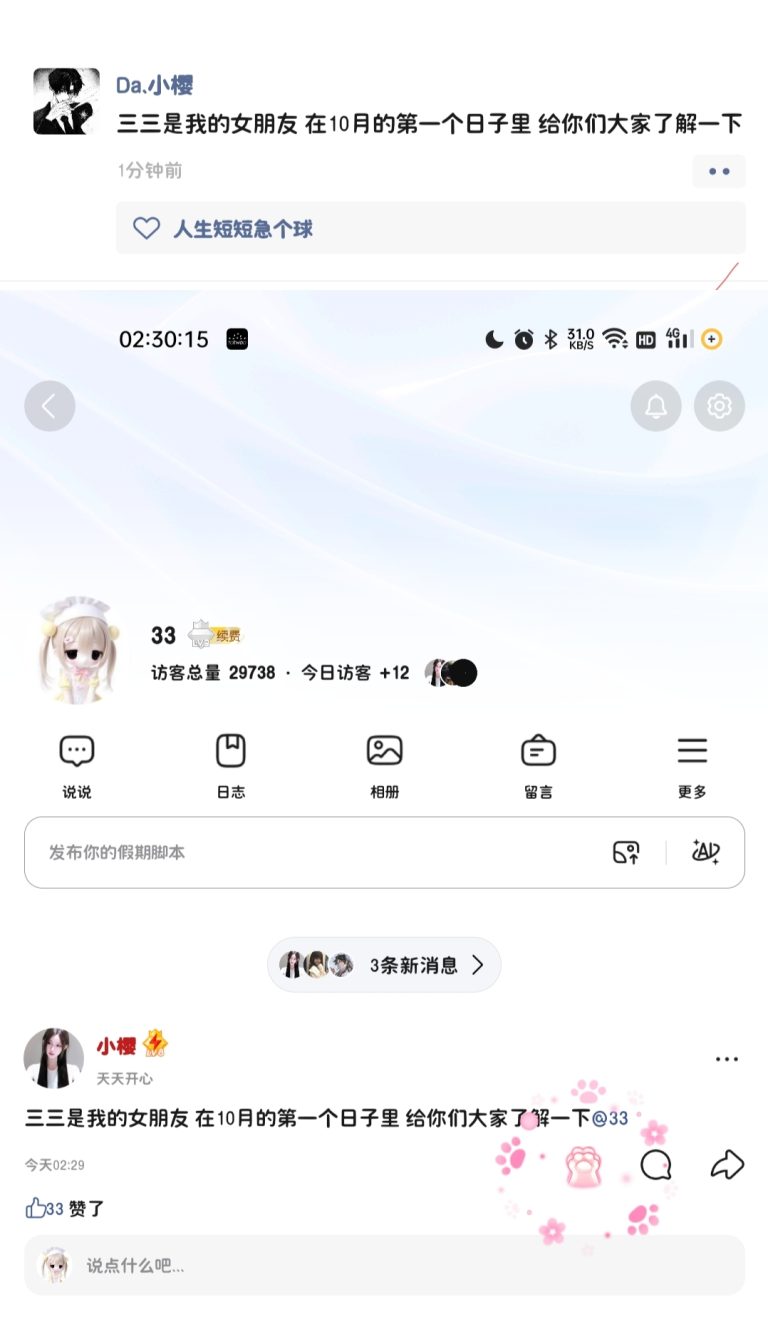Go back using the arrow button
Image resolution: width=768 pixels, height=1317 pixels.
click(x=50, y=407)
